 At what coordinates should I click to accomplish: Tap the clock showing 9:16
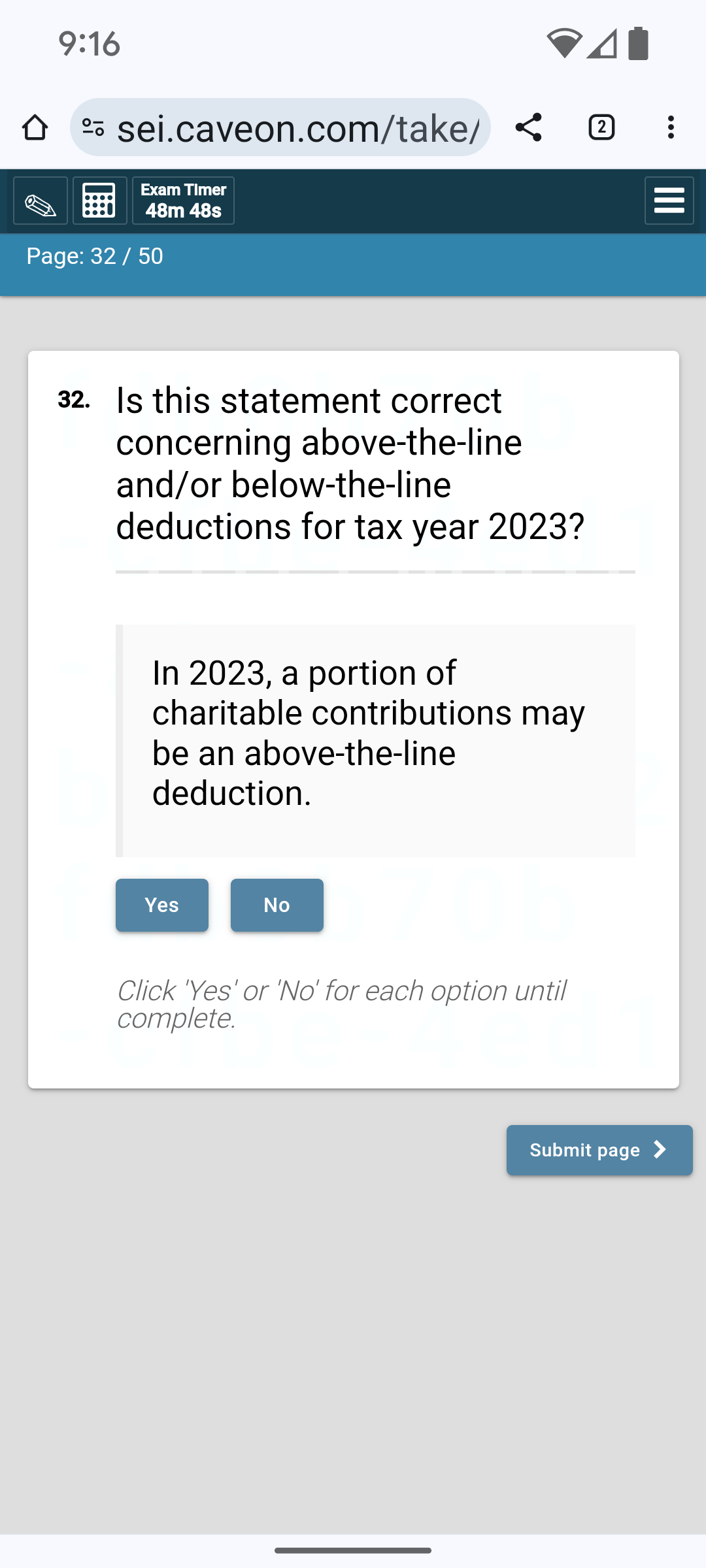[x=88, y=44]
